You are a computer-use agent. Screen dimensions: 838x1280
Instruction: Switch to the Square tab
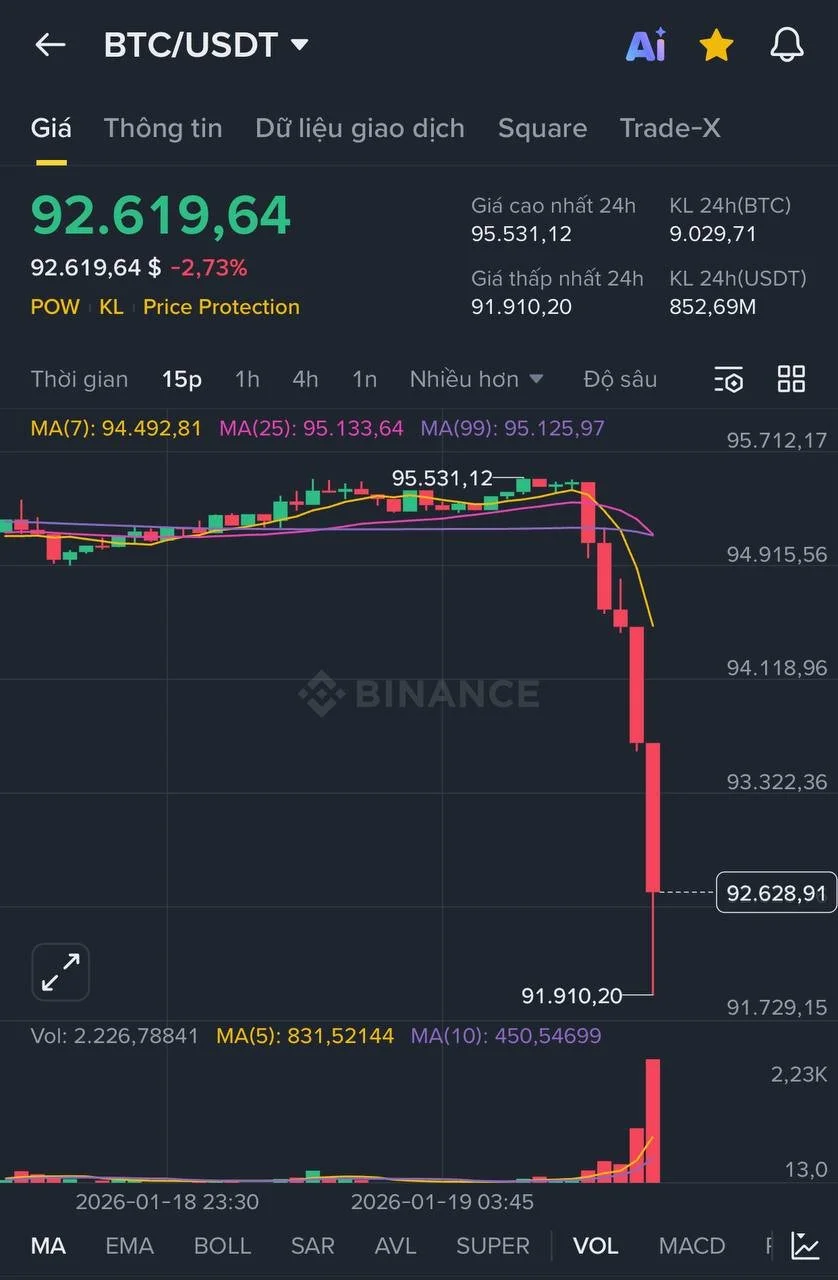[x=542, y=128]
